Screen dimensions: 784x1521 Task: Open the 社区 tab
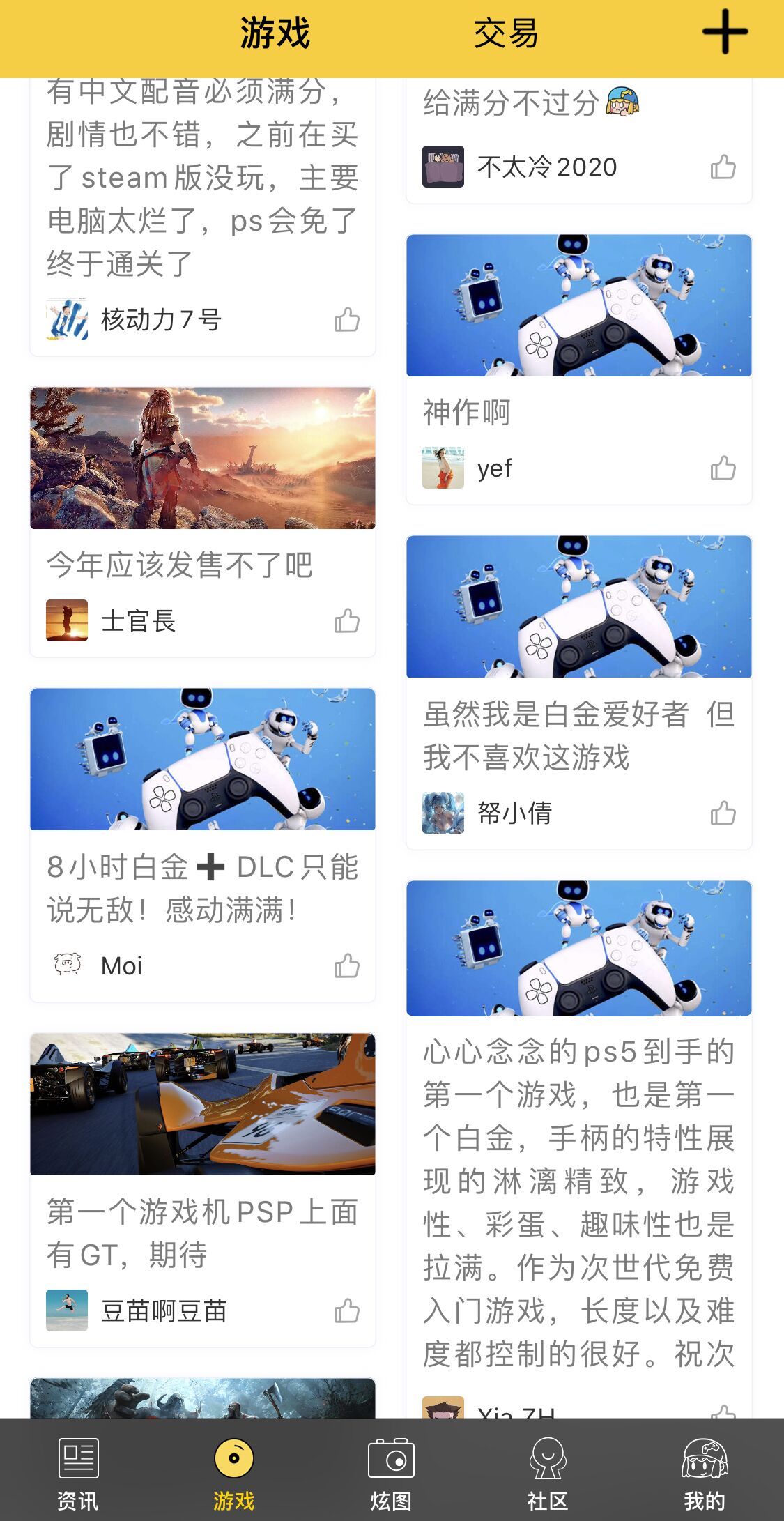click(548, 1471)
